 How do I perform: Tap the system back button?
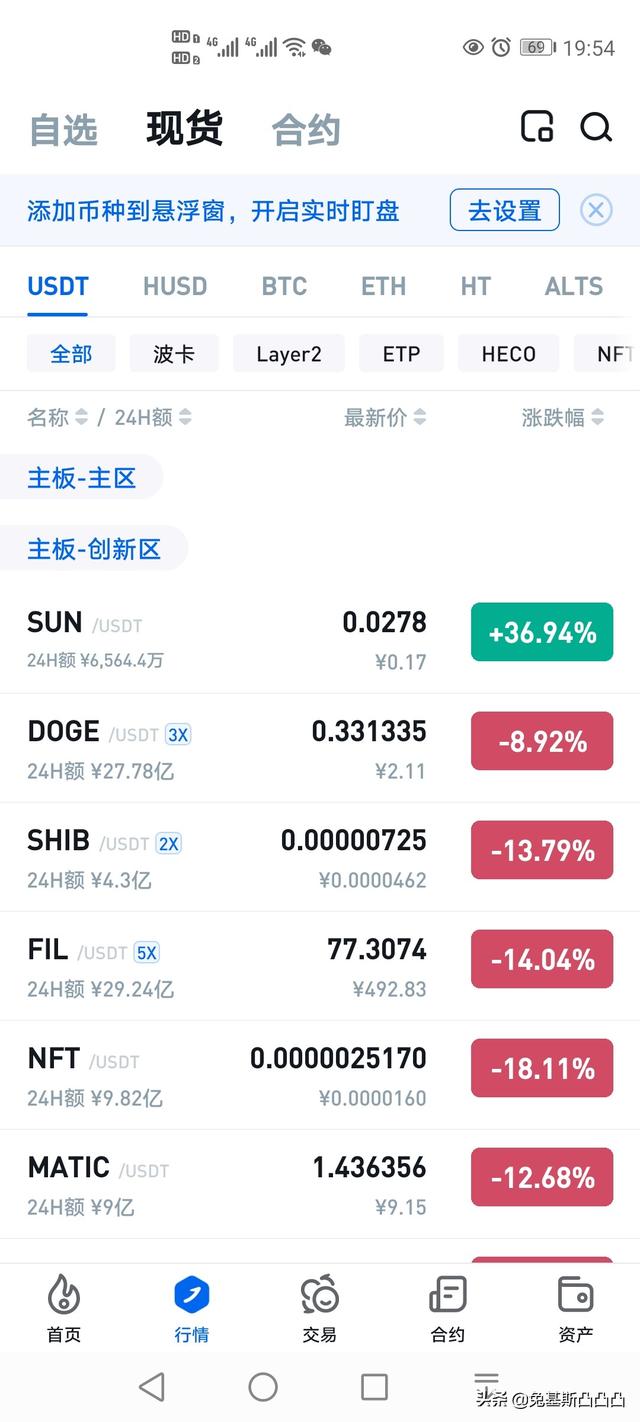pyautogui.click(x=152, y=1386)
